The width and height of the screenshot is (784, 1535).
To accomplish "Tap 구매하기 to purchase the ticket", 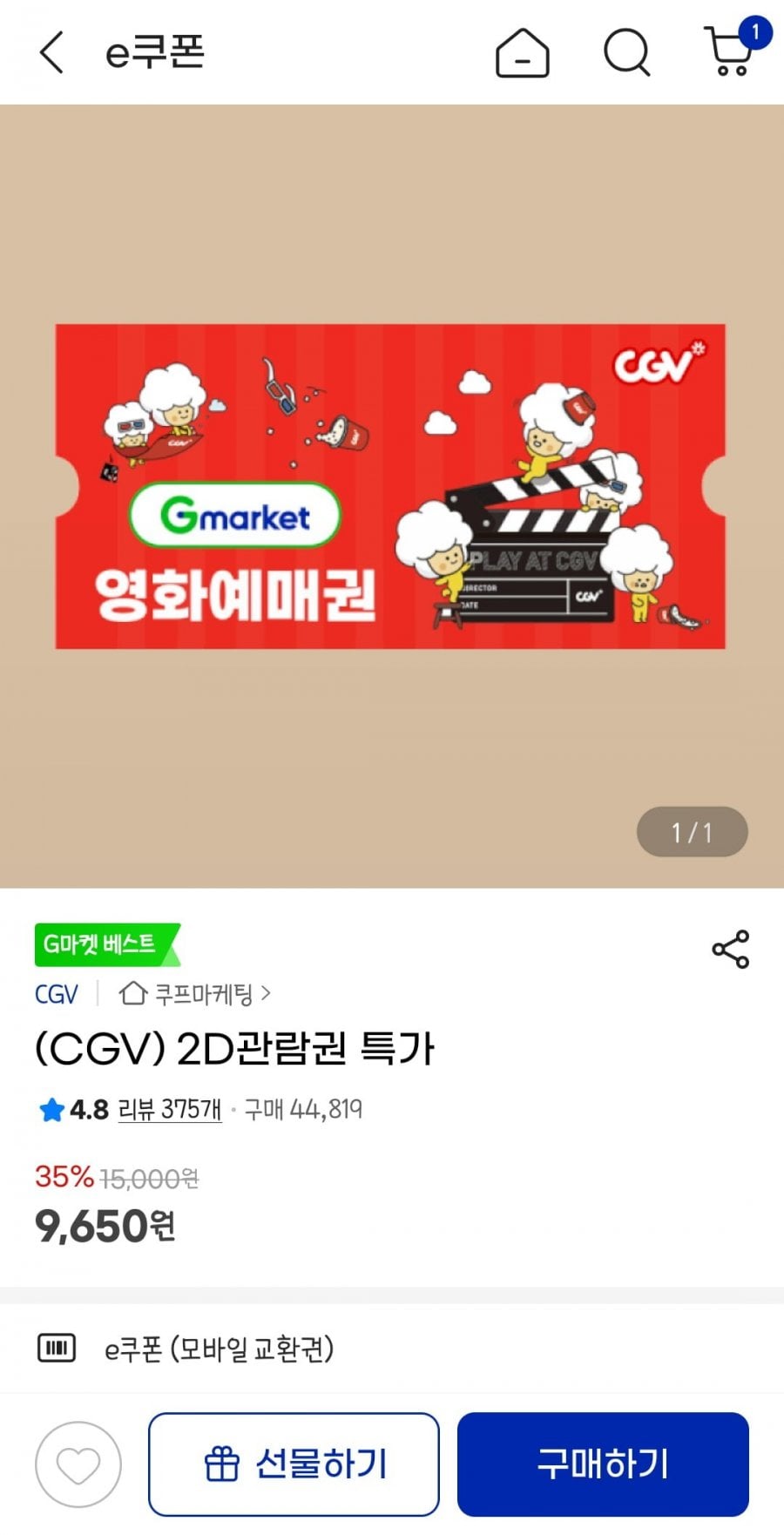I will coord(603,1464).
